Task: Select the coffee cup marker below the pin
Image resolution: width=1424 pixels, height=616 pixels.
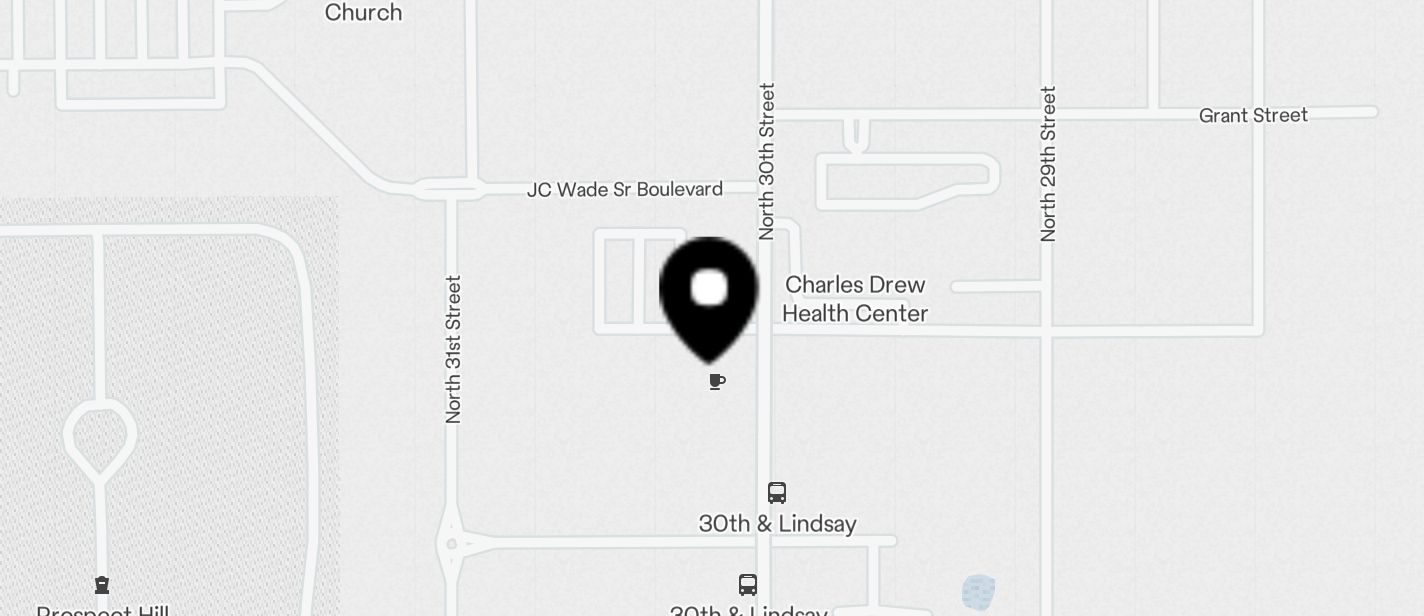Action: point(716,381)
